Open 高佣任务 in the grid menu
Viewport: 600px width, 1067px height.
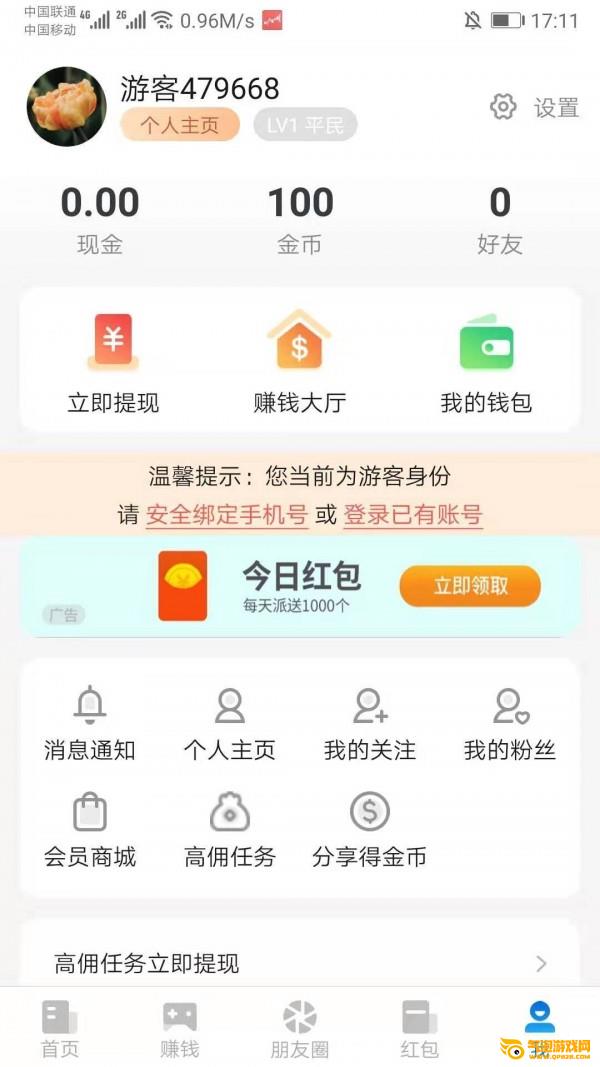(x=229, y=831)
